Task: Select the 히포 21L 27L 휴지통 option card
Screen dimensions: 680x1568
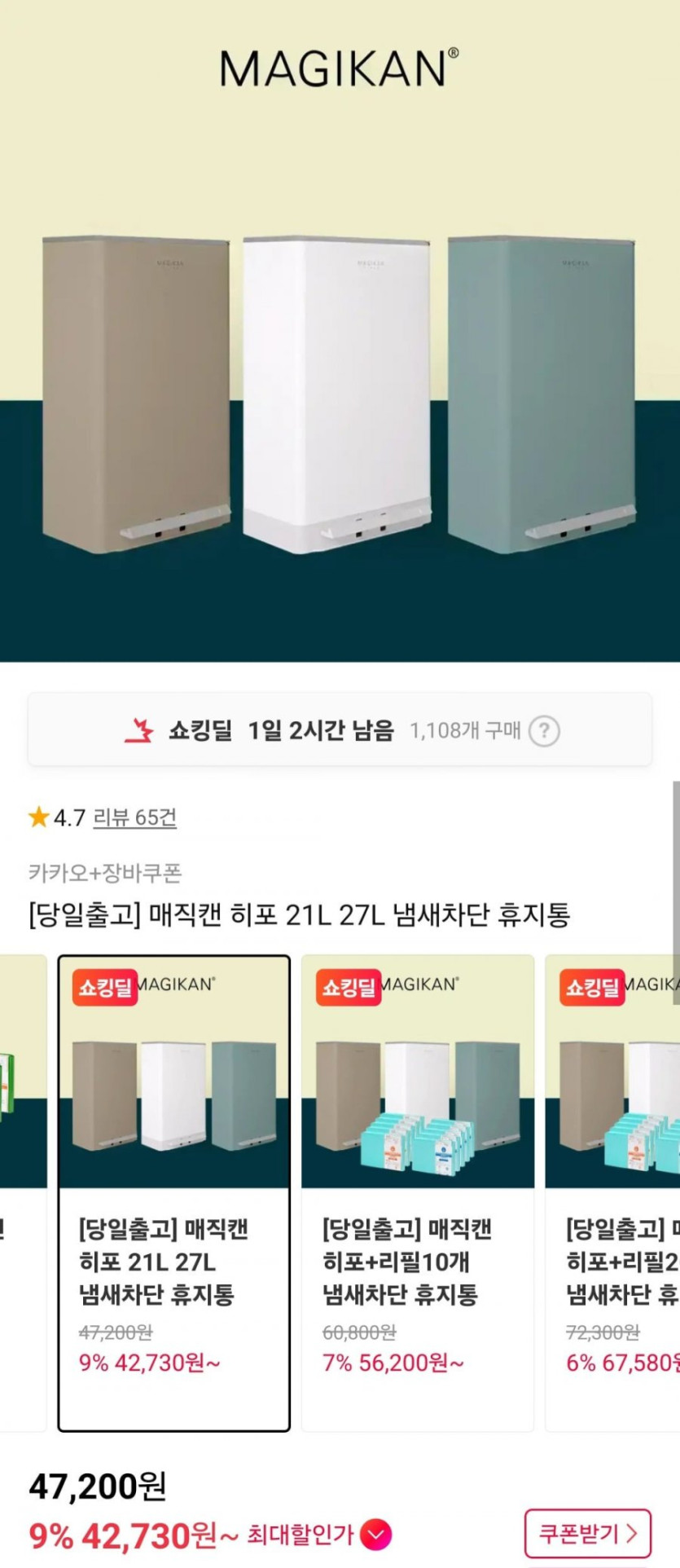Action: pos(173,1192)
